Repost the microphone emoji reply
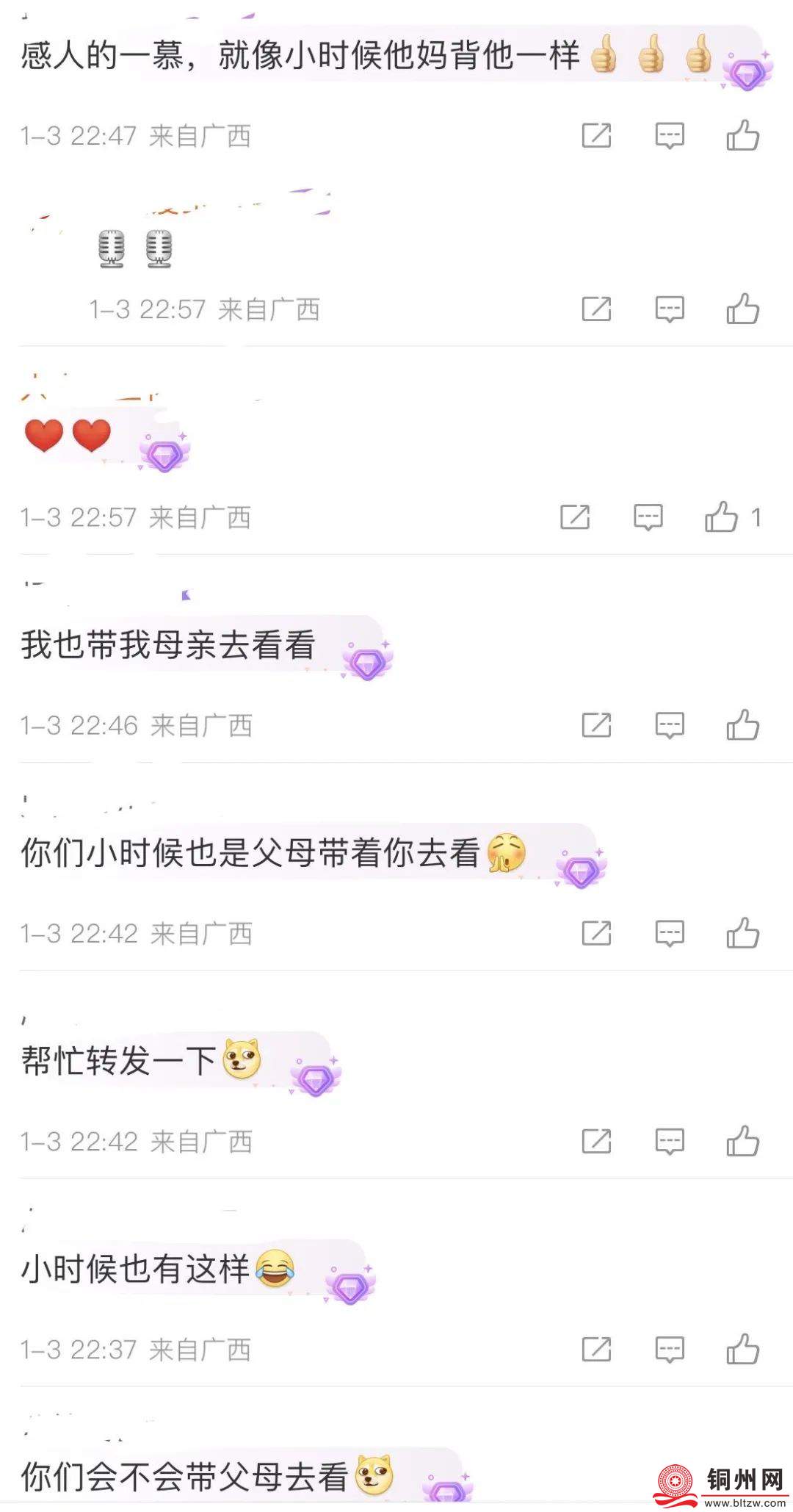The width and height of the screenshot is (793, 1512). tap(596, 309)
